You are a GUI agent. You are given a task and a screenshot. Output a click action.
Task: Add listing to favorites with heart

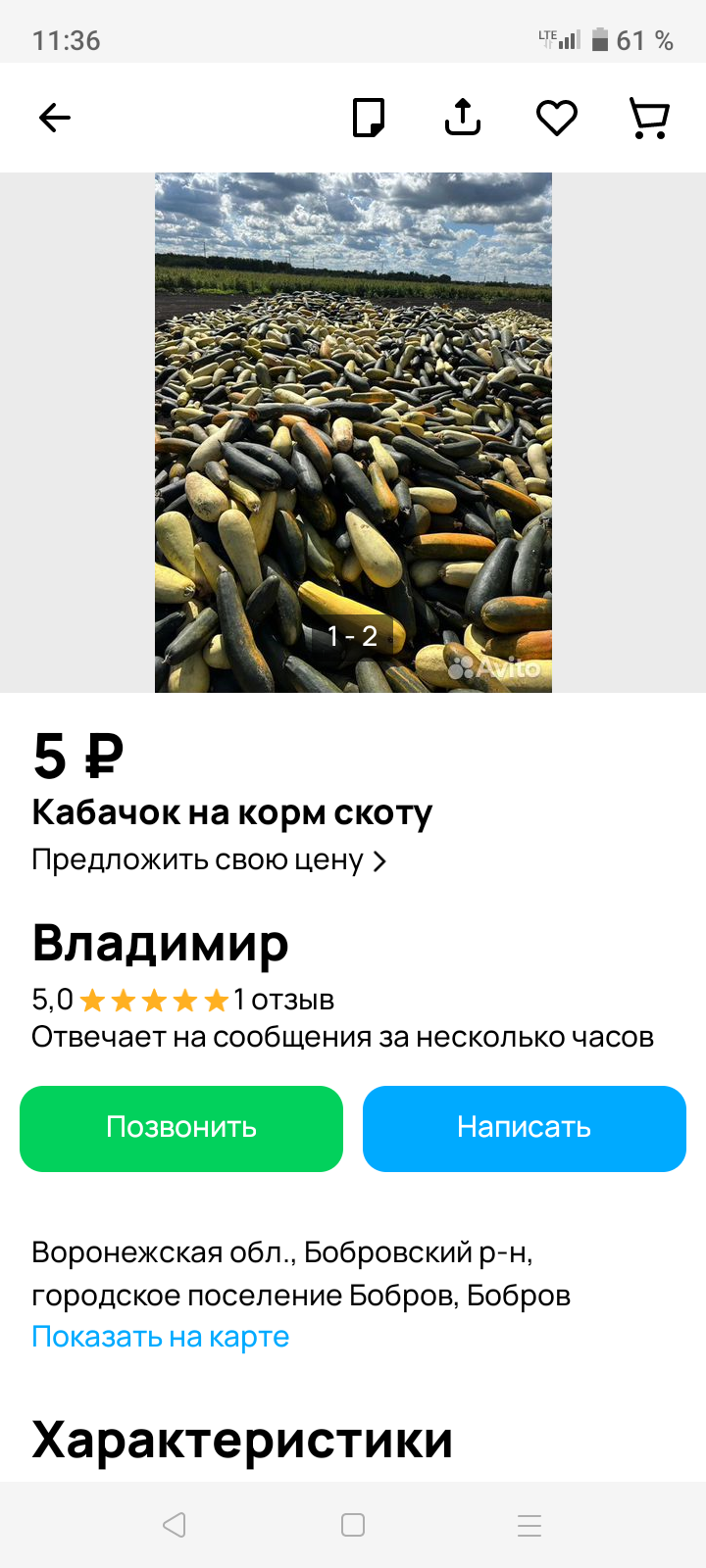click(x=556, y=119)
